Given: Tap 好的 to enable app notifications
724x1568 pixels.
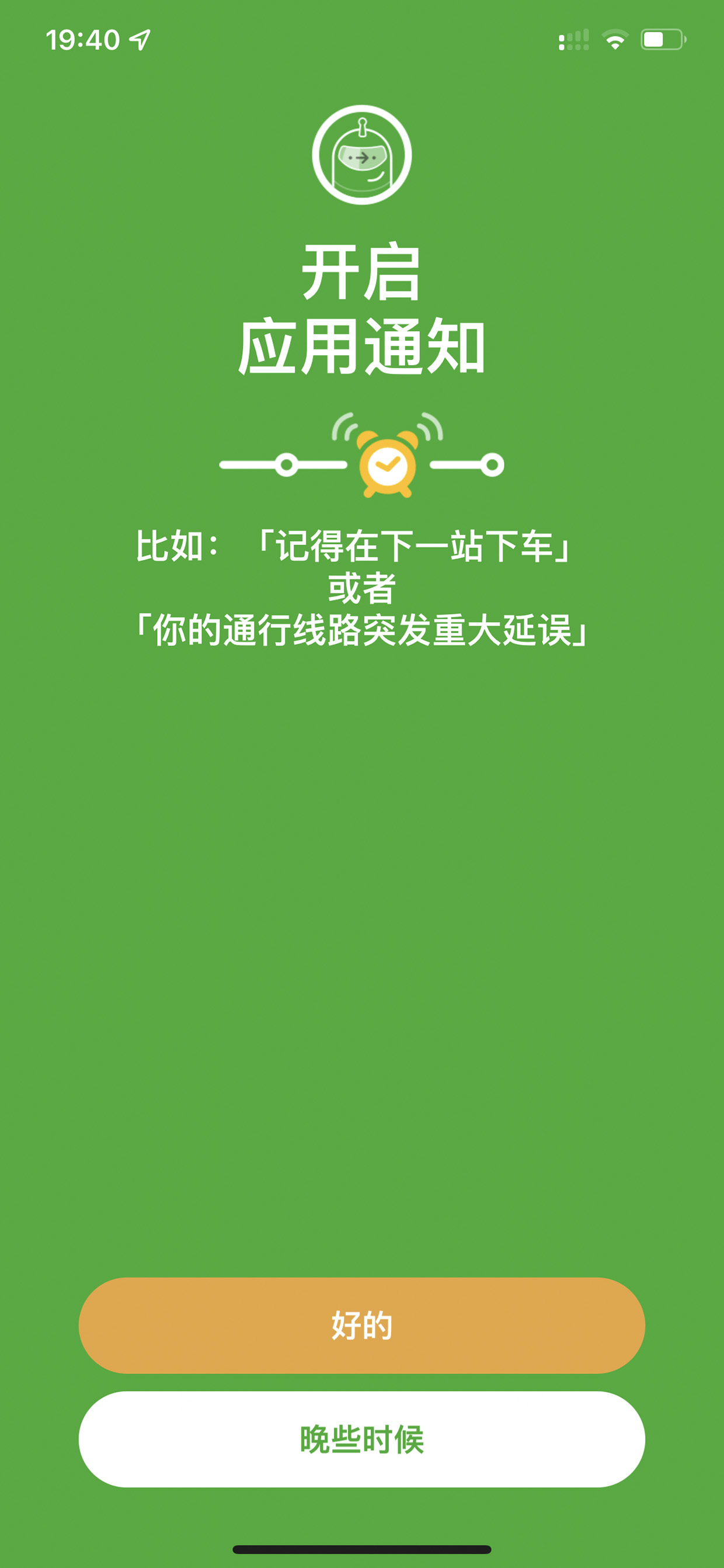Looking at the screenshot, I should click(x=361, y=1325).
